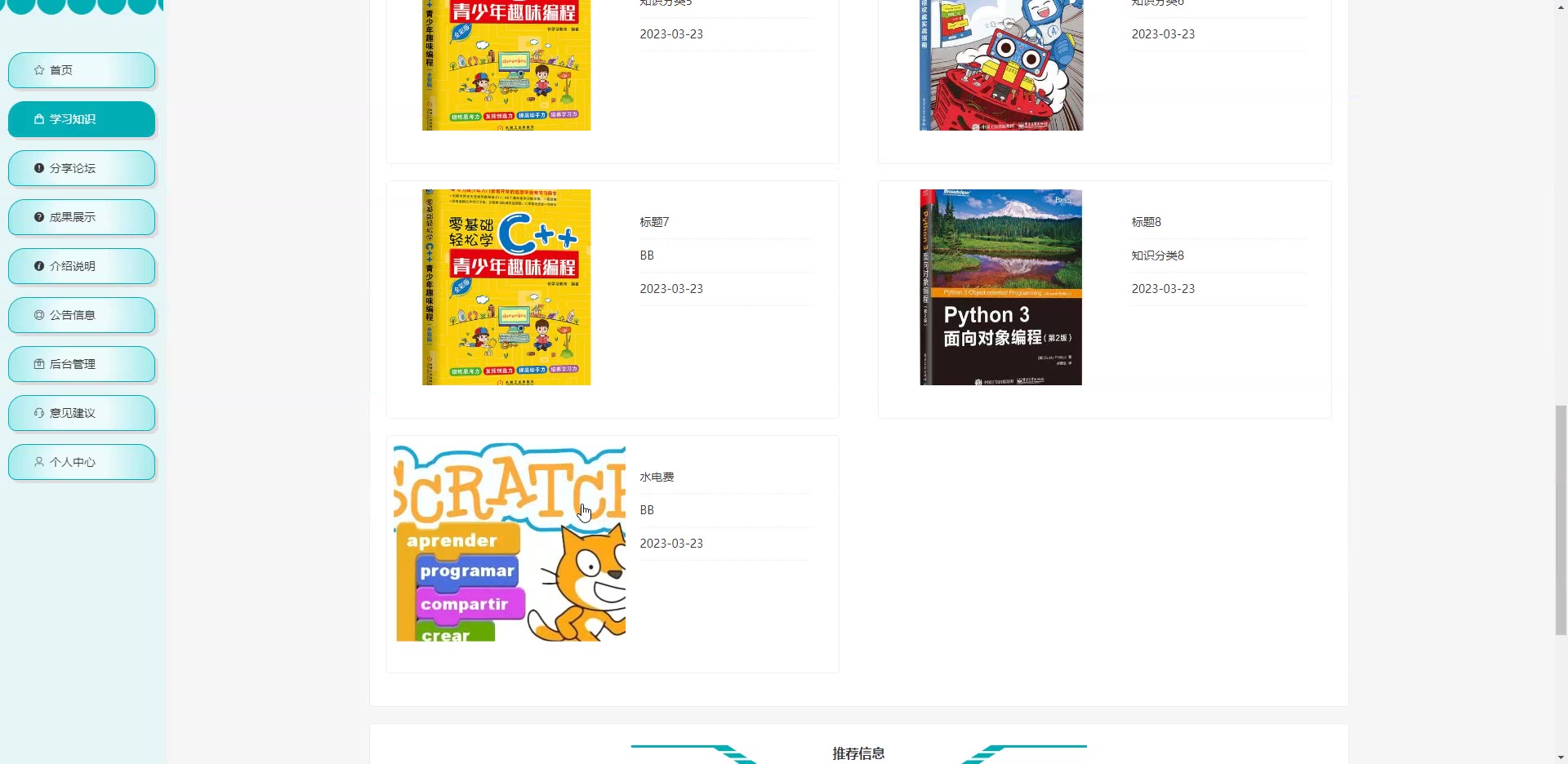
Task: Open the 意见建议 feedback page
Action: coord(82,413)
